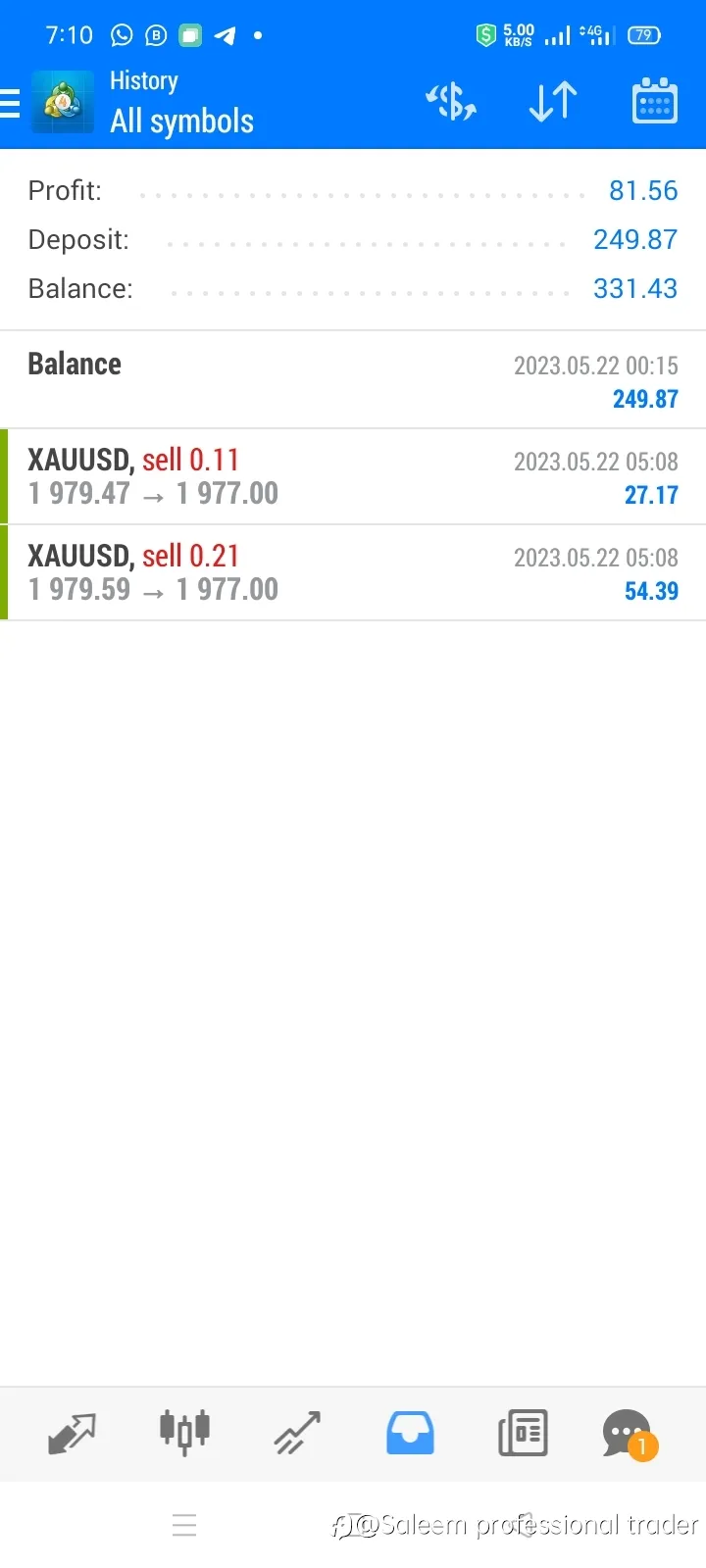The height and width of the screenshot is (1568, 706).
Task: Select the History inbox tab
Action: tap(410, 1433)
